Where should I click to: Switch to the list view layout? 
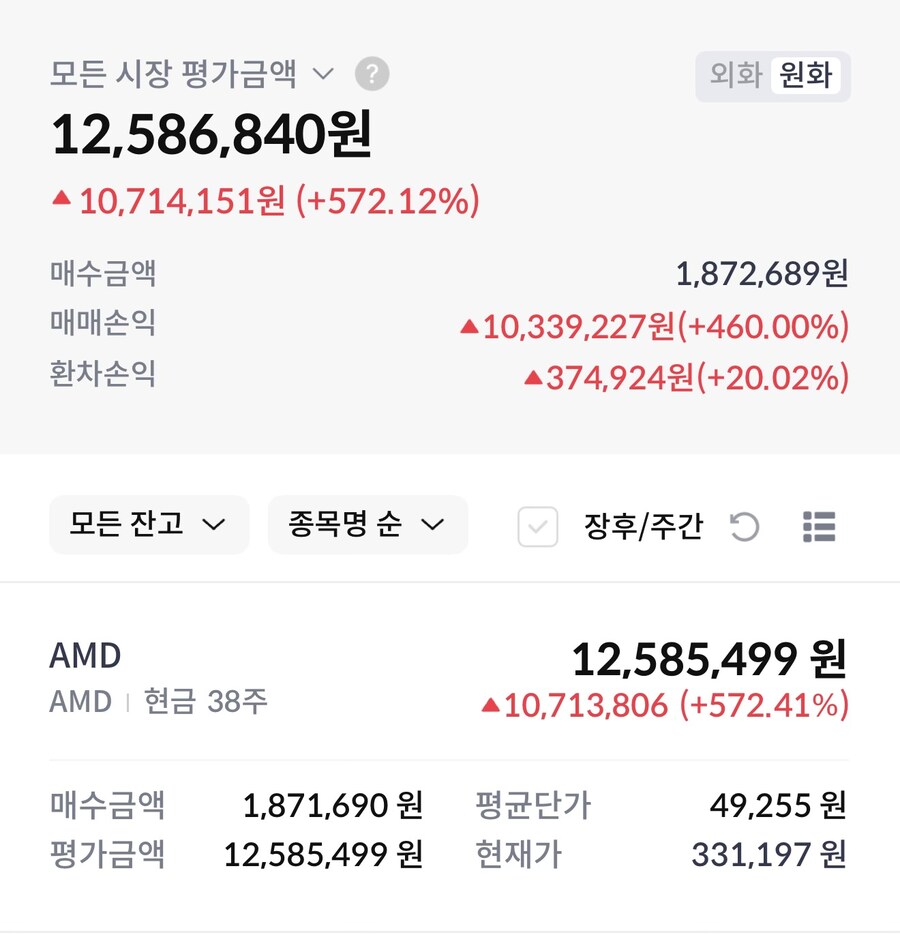click(x=819, y=525)
